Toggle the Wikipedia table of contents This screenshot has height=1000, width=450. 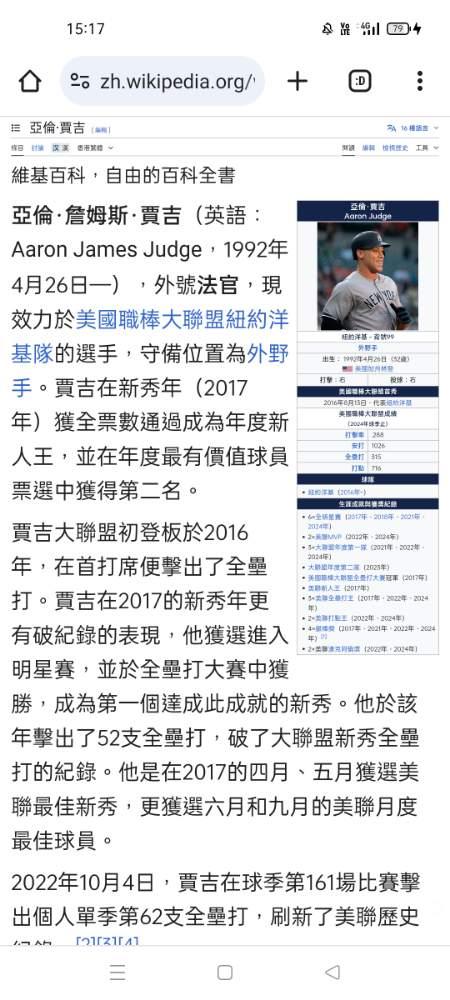(x=16, y=128)
